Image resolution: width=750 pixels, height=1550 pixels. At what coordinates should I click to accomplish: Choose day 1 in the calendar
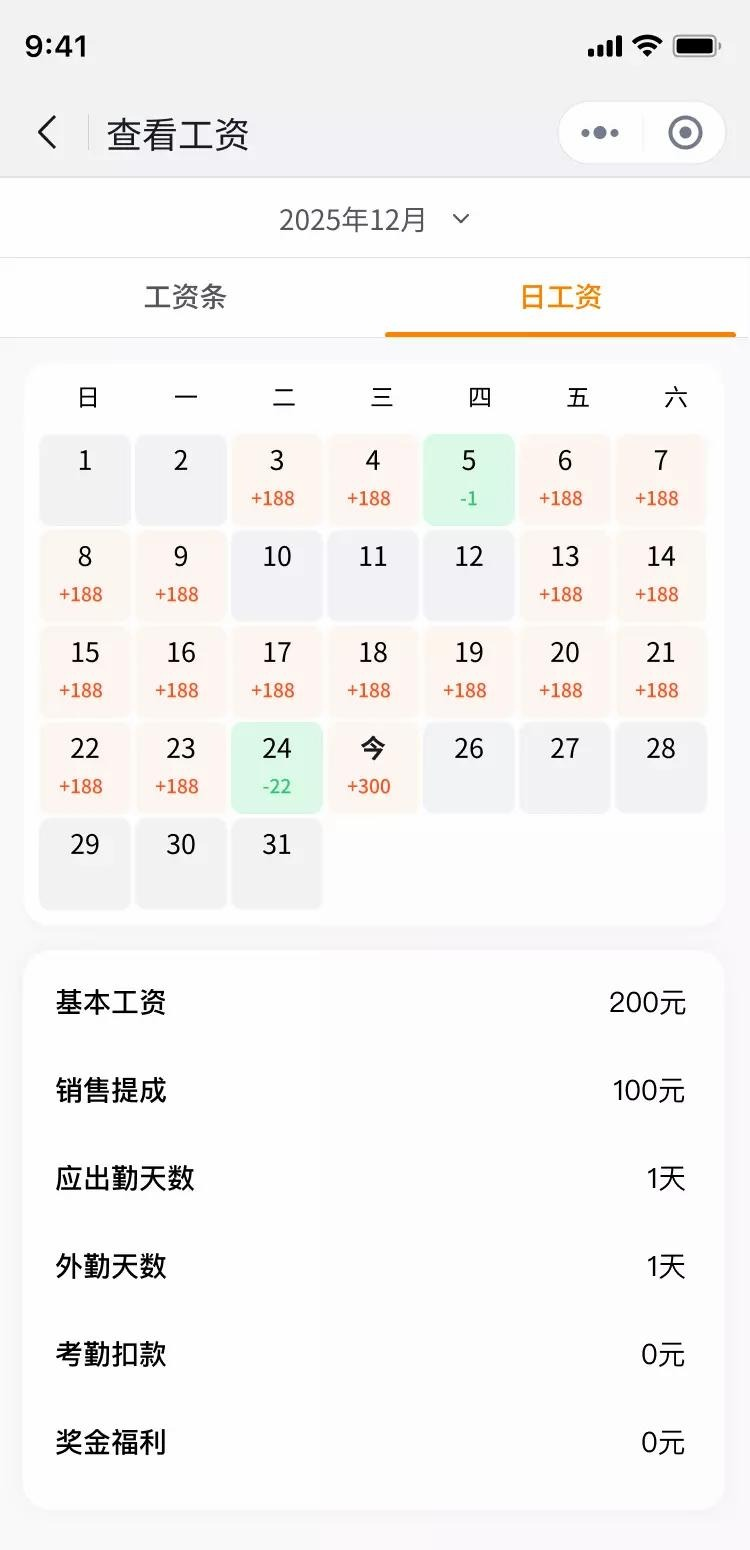(85, 479)
